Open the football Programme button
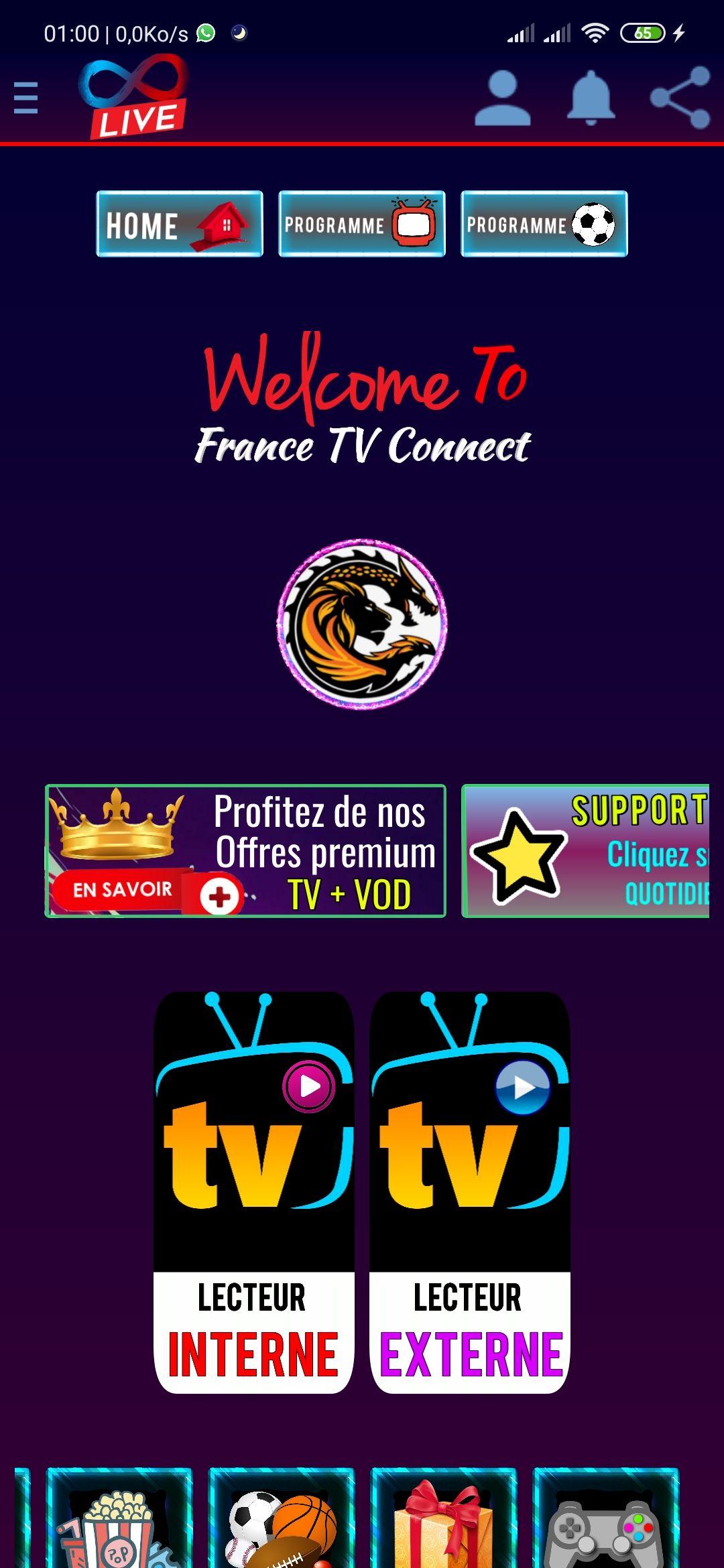Screen dimensions: 724x1568 pyautogui.click(x=544, y=224)
